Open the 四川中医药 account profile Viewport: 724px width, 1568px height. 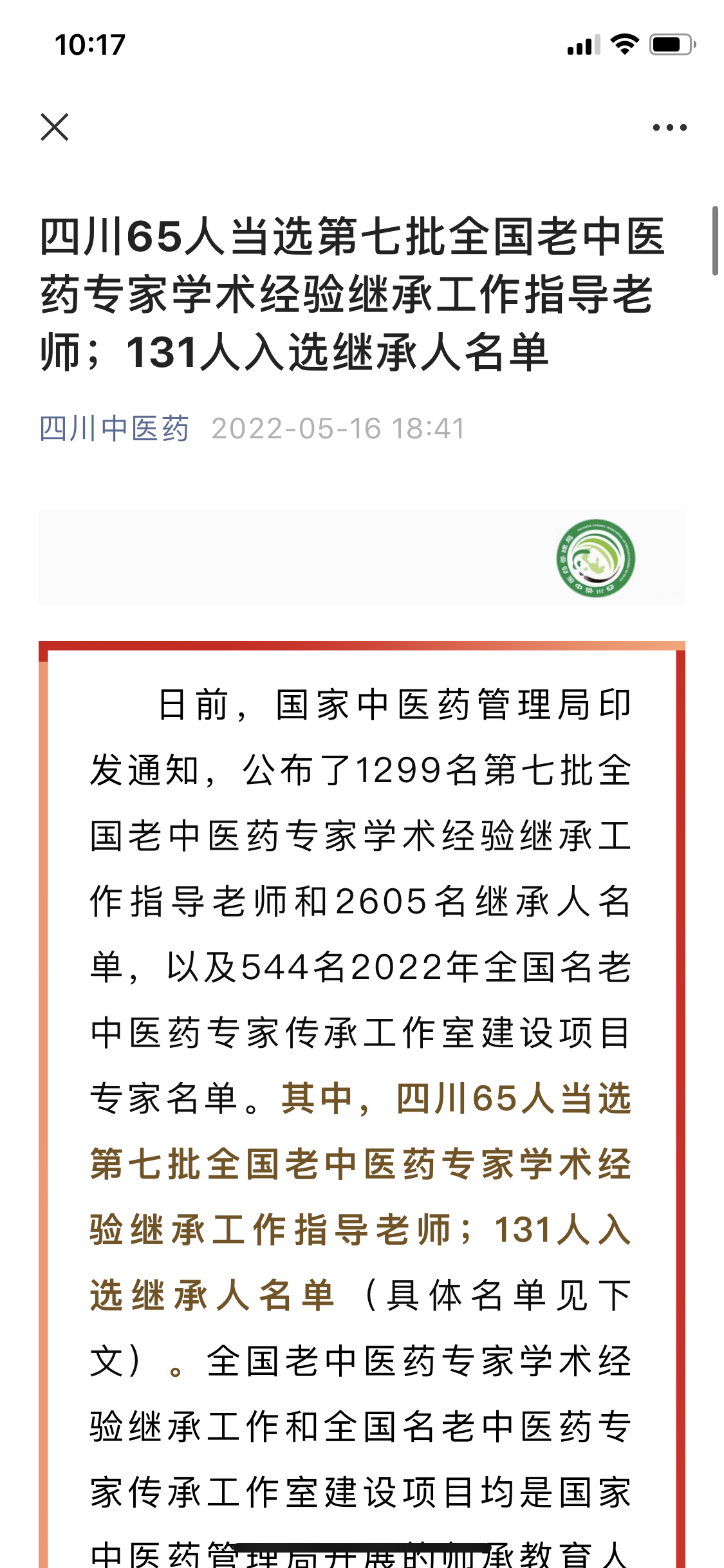click(x=115, y=429)
